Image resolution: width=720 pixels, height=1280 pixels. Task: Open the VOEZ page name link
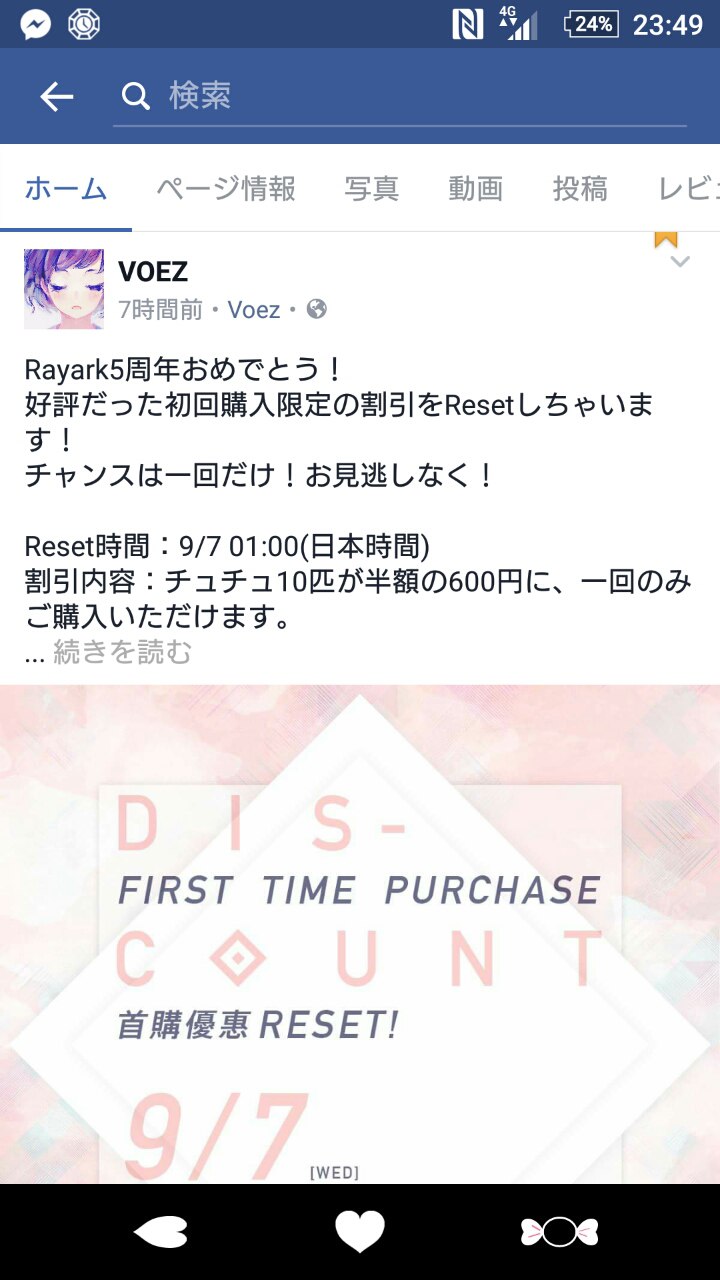pyautogui.click(x=153, y=271)
